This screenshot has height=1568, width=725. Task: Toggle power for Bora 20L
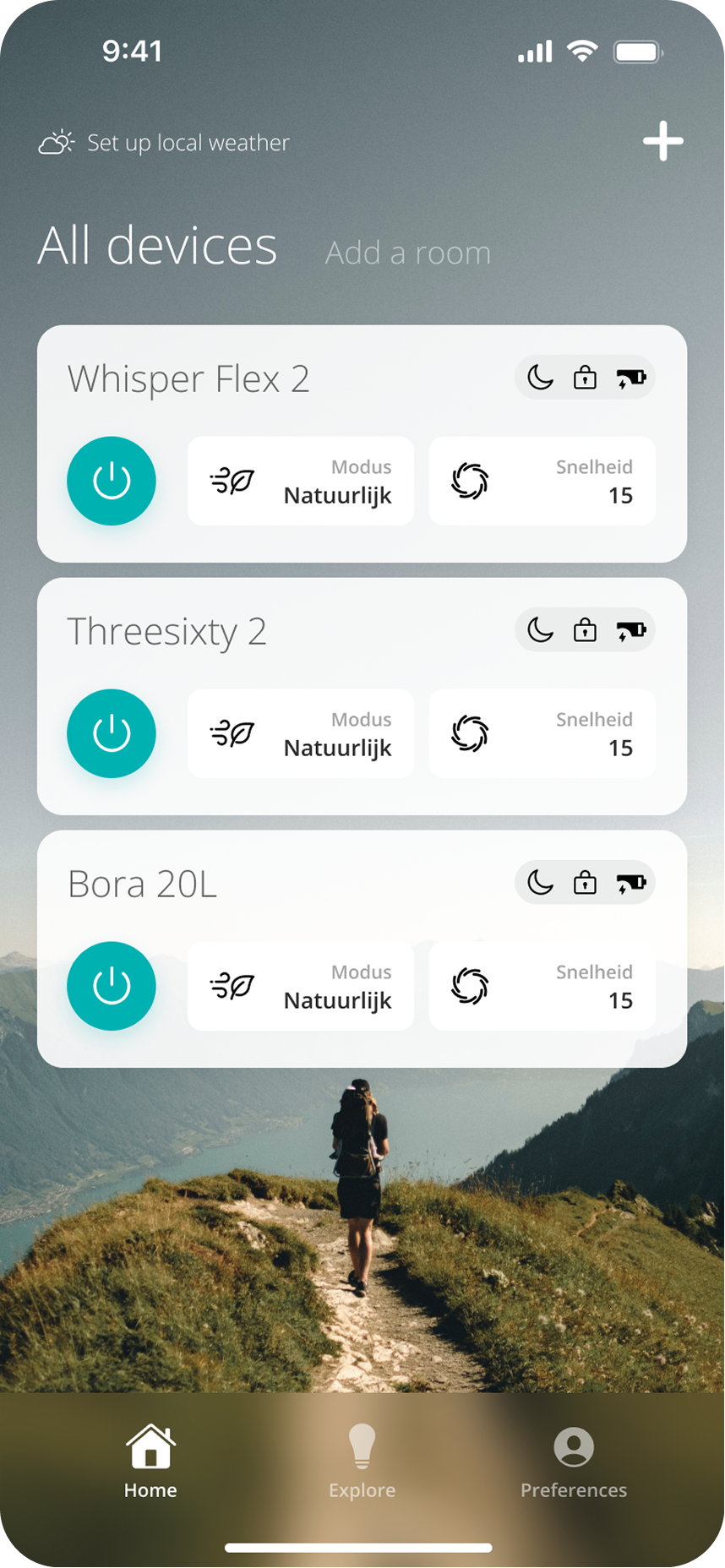coord(112,986)
